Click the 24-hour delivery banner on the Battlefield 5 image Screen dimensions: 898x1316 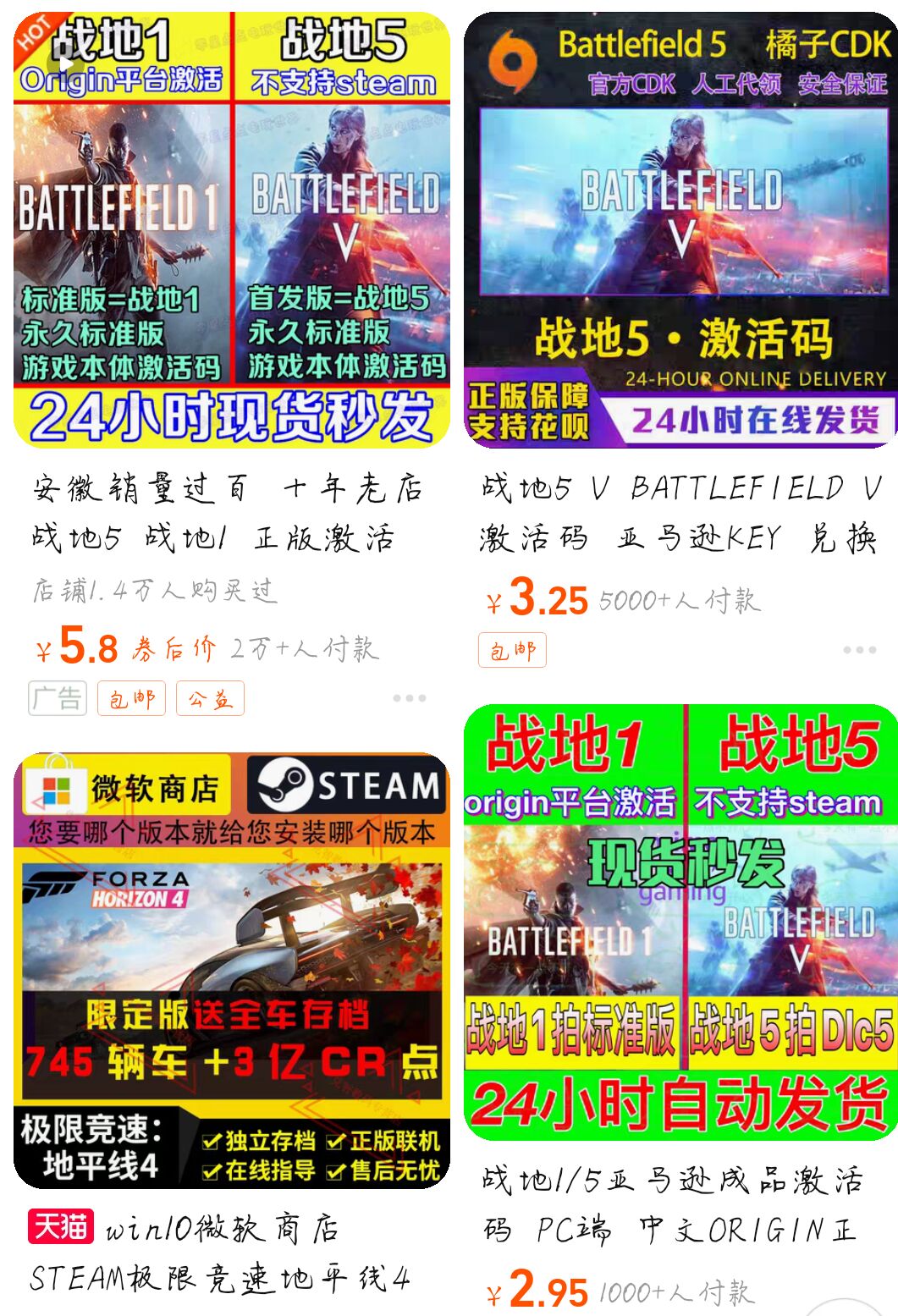[752, 418]
